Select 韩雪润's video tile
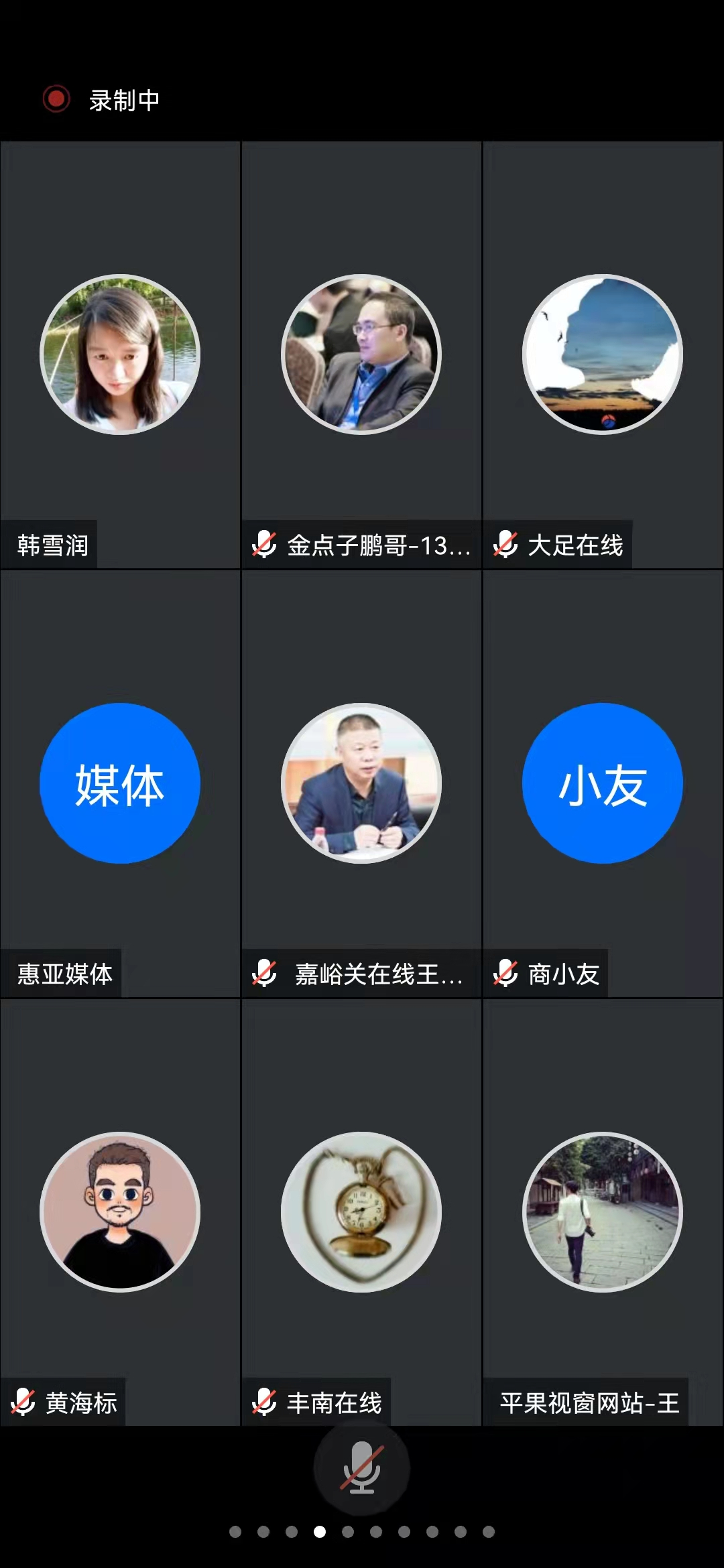Screen dimensions: 724x1568 (x=120, y=354)
